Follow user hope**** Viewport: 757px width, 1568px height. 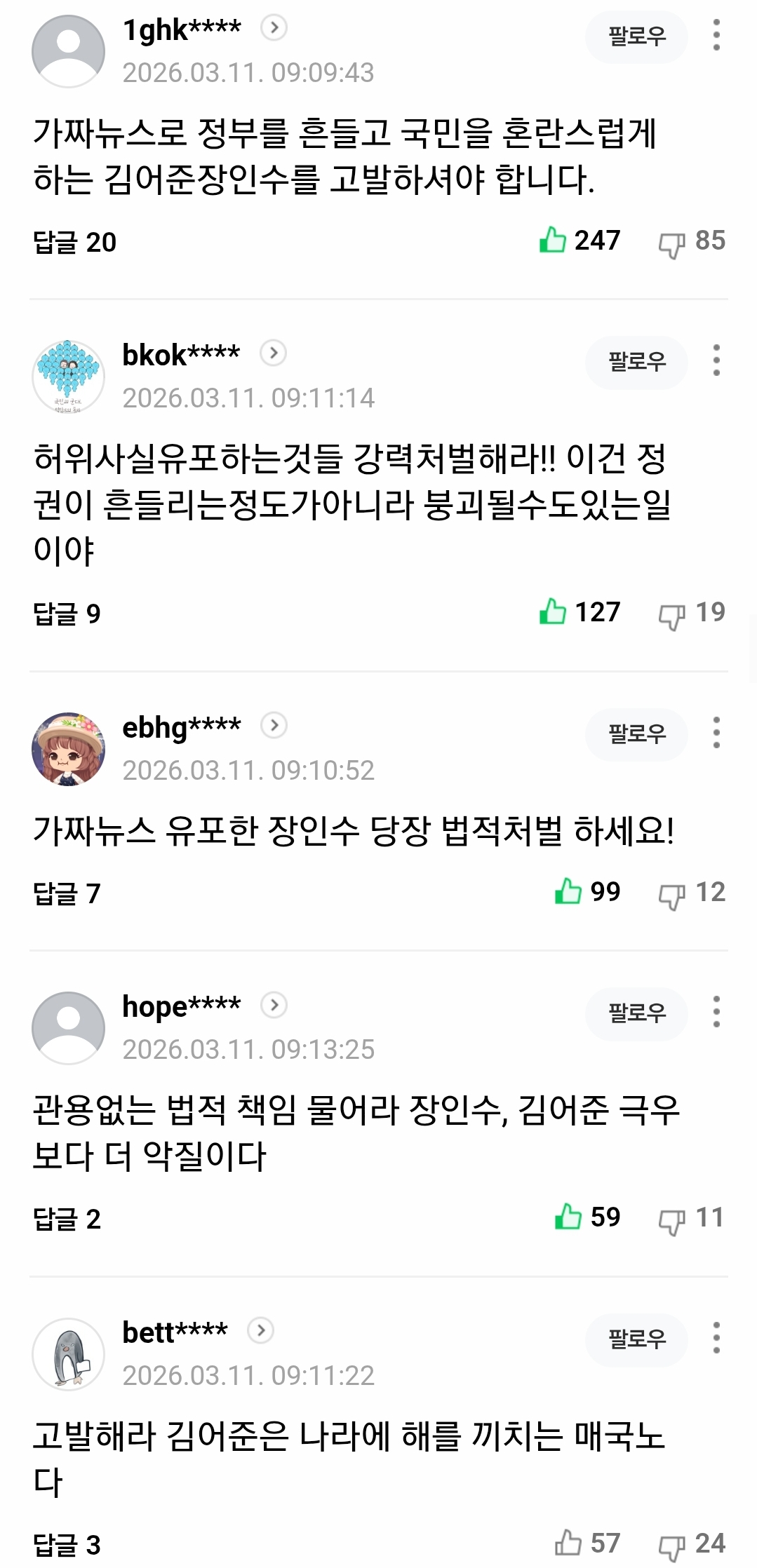click(636, 1013)
